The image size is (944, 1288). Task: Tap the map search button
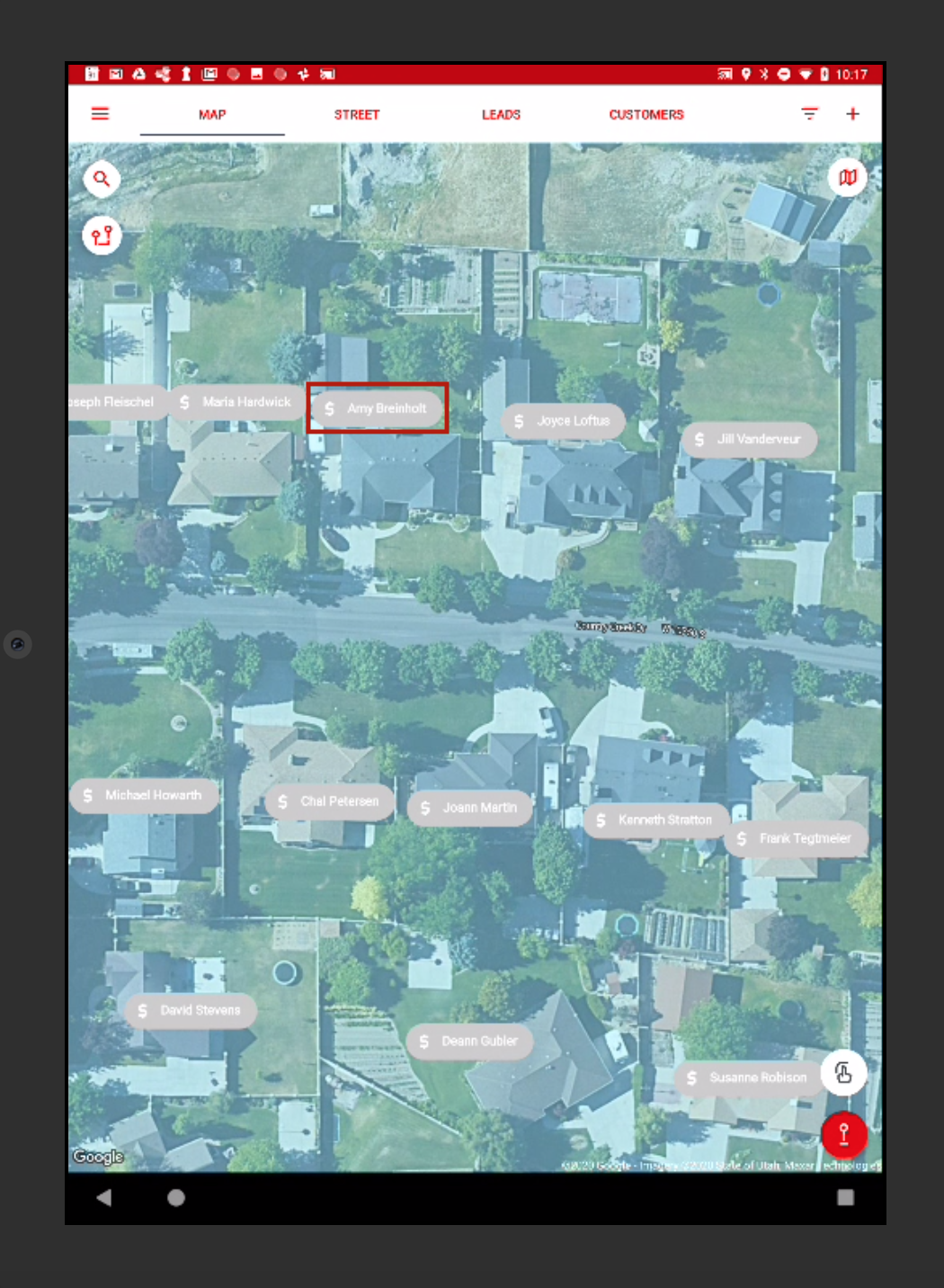[x=102, y=179]
